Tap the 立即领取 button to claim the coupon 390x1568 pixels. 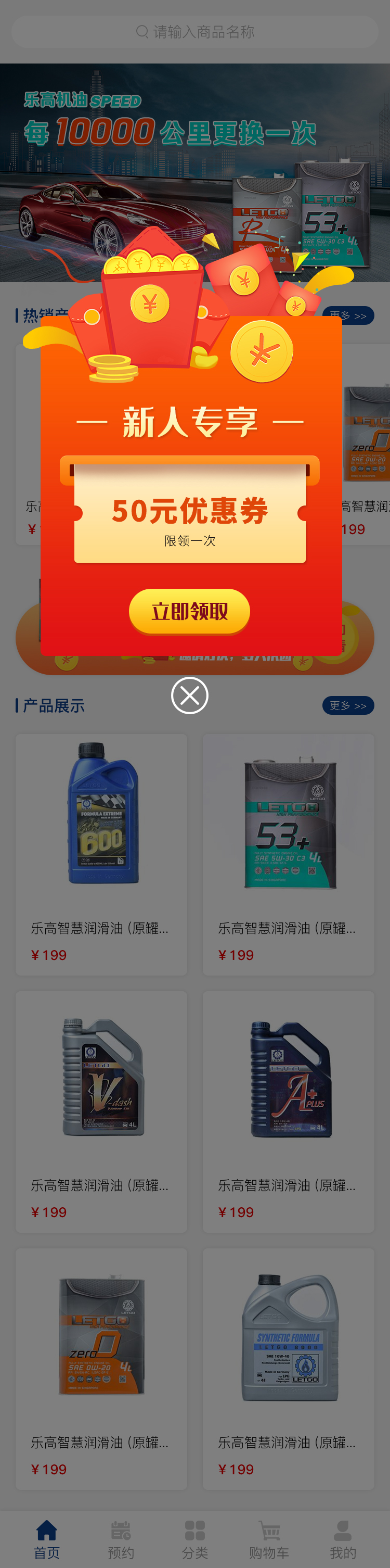click(x=189, y=611)
